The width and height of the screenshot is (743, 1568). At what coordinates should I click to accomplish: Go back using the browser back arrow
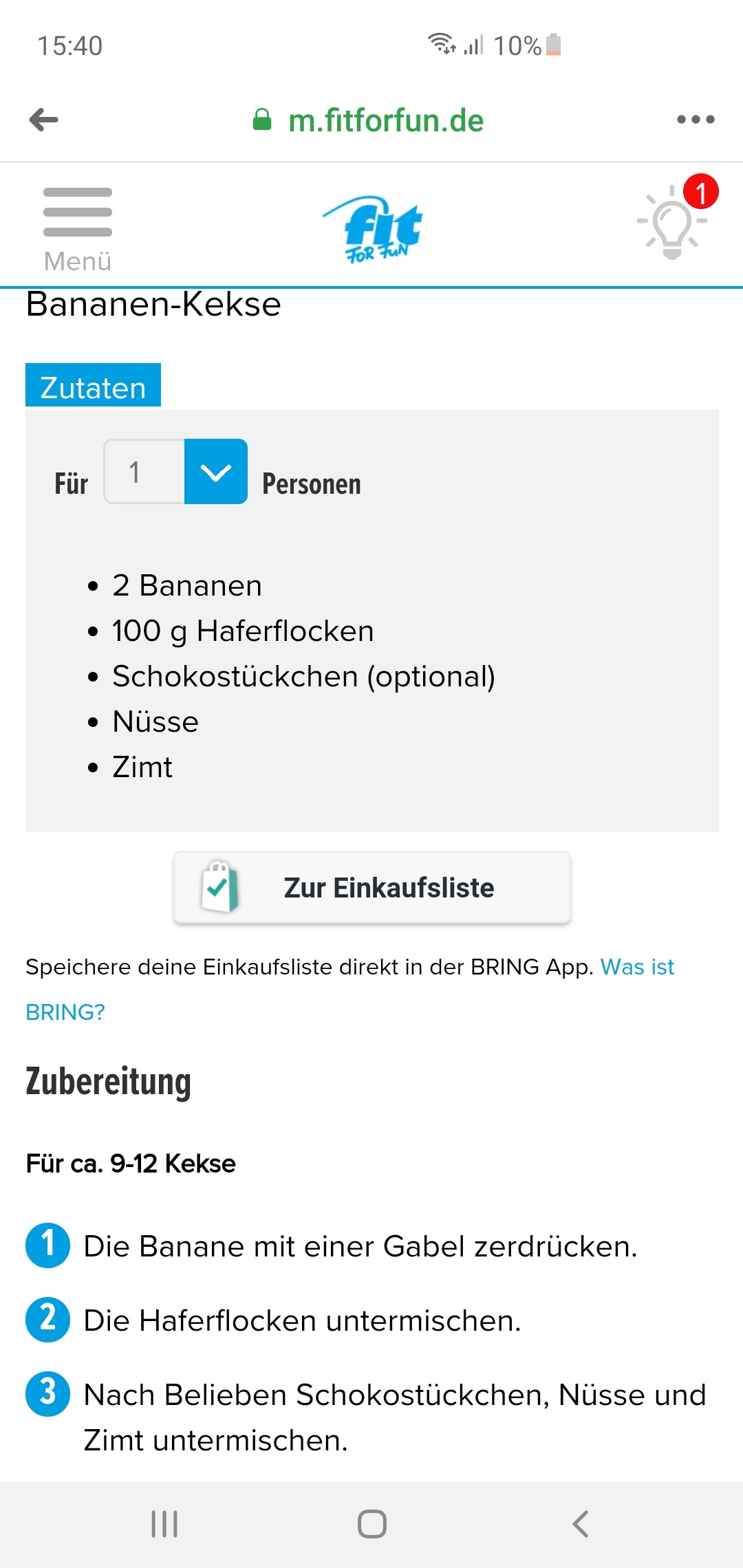[x=44, y=120]
